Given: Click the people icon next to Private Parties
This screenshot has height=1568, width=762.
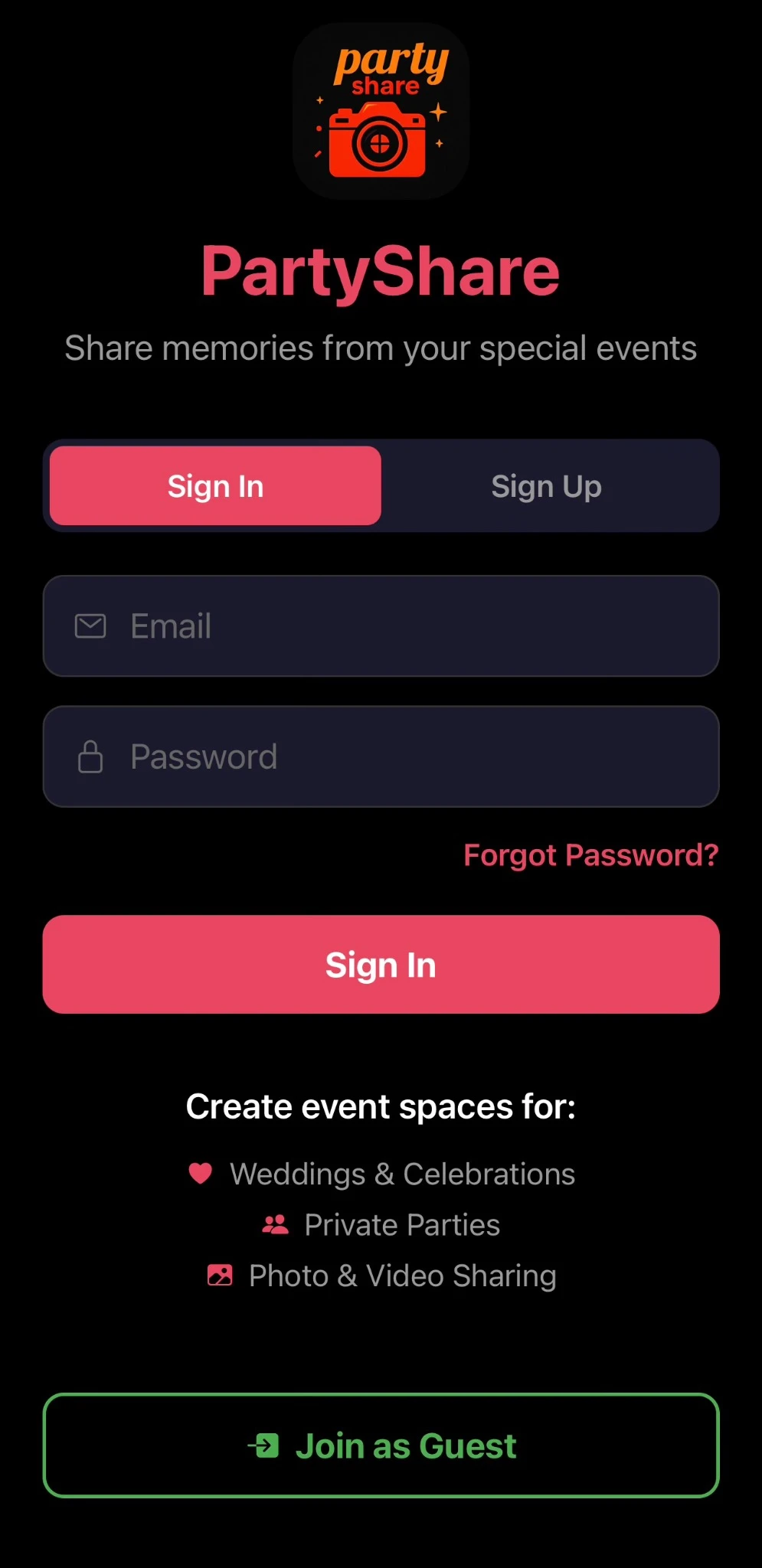Looking at the screenshot, I should tap(276, 1223).
